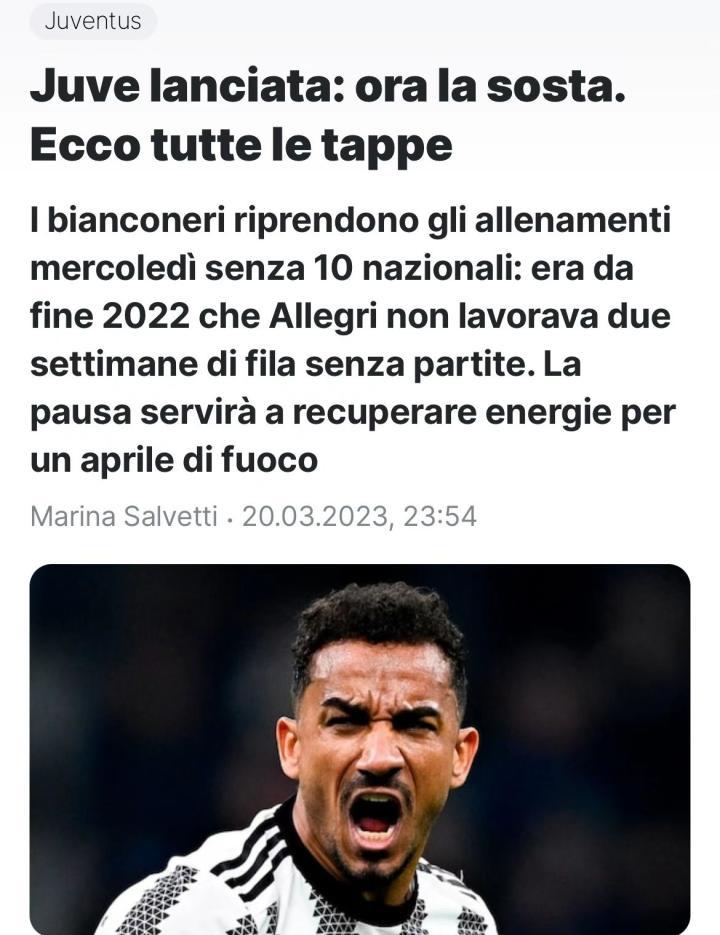Open the article photo of the shouting player
Viewport: 720px width, 935px height.
pyautogui.click(x=360, y=750)
